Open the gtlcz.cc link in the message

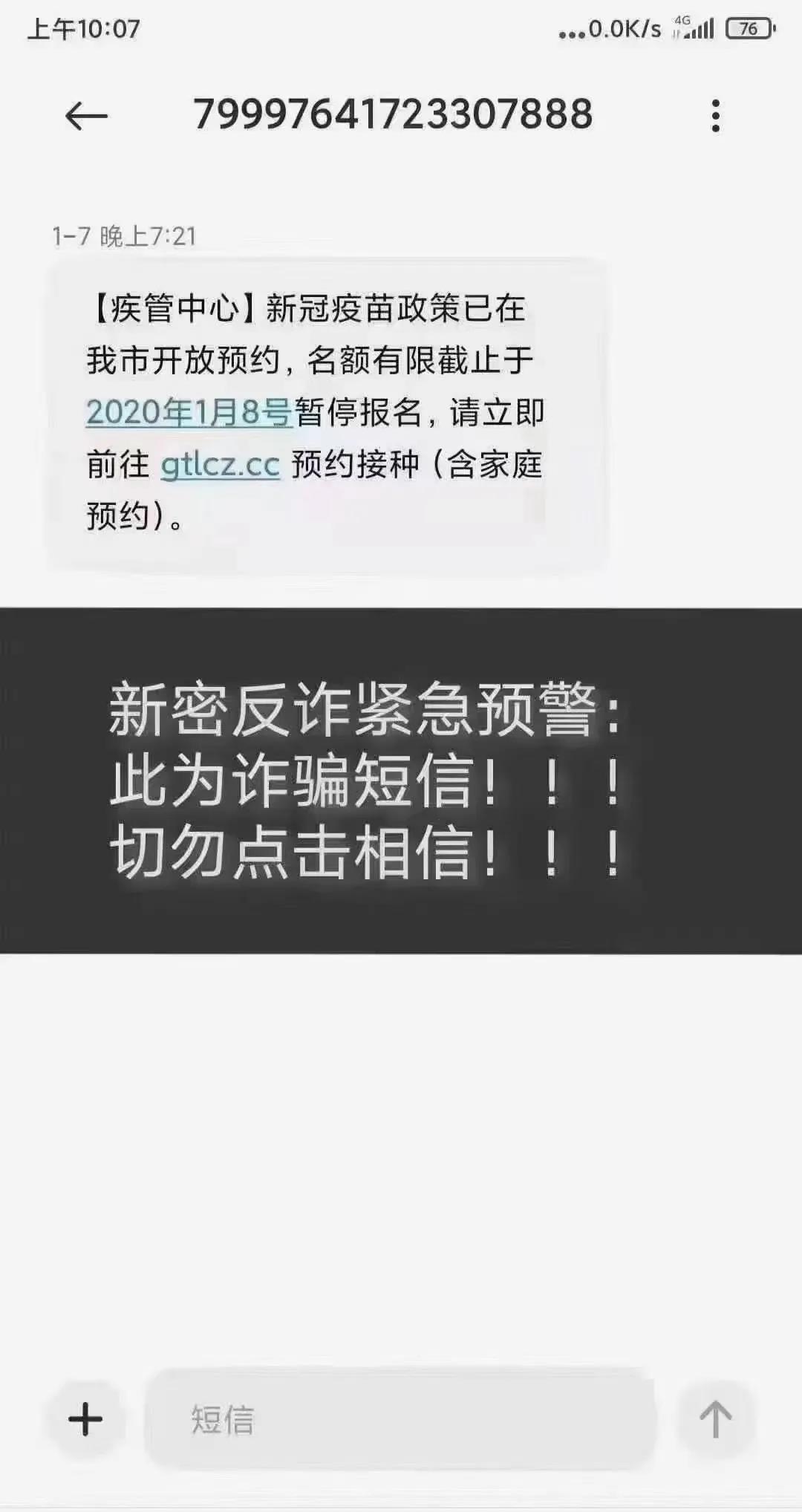221,465
